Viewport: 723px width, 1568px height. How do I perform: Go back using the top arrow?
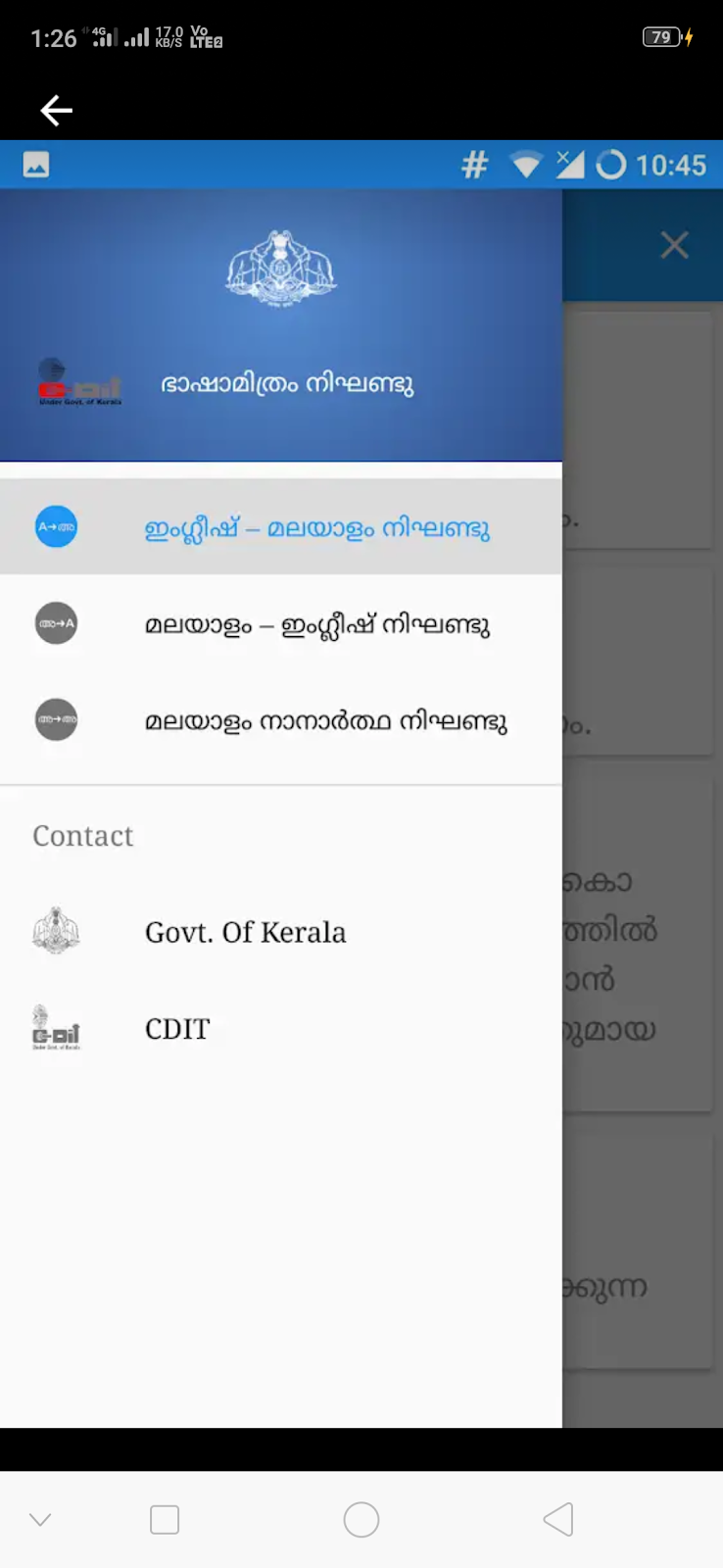[x=56, y=111]
